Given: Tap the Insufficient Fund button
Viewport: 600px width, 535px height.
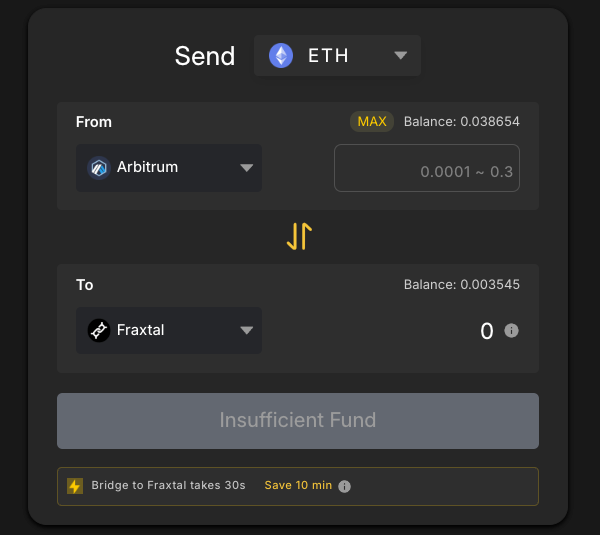Looking at the screenshot, I should coord(298,421).
